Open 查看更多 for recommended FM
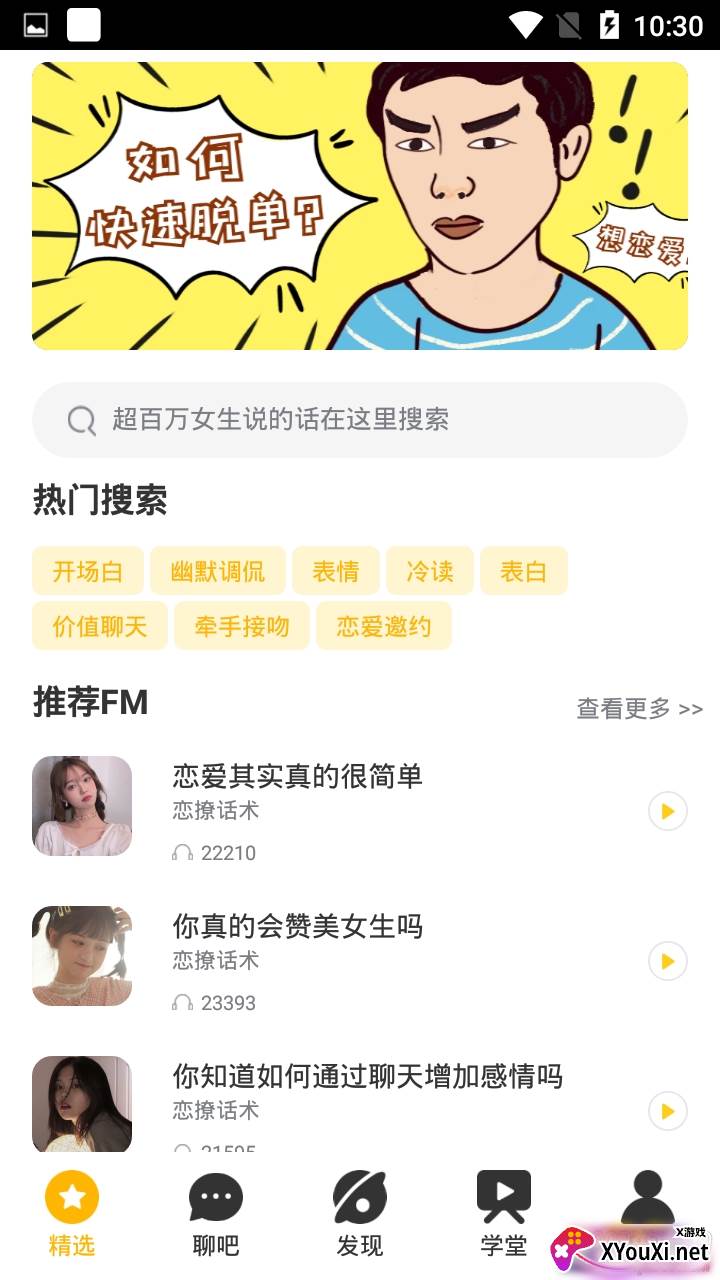The width and height of the screenshot is (720, 1280). point(639,709)
